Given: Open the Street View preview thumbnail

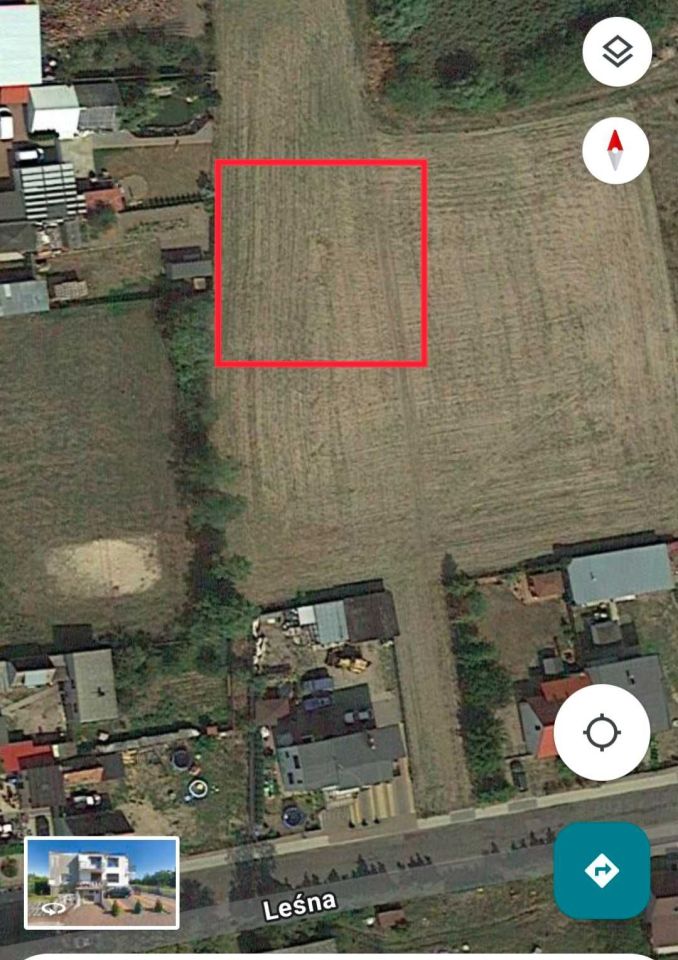Looking at the screenshot, I should (102, 883).
